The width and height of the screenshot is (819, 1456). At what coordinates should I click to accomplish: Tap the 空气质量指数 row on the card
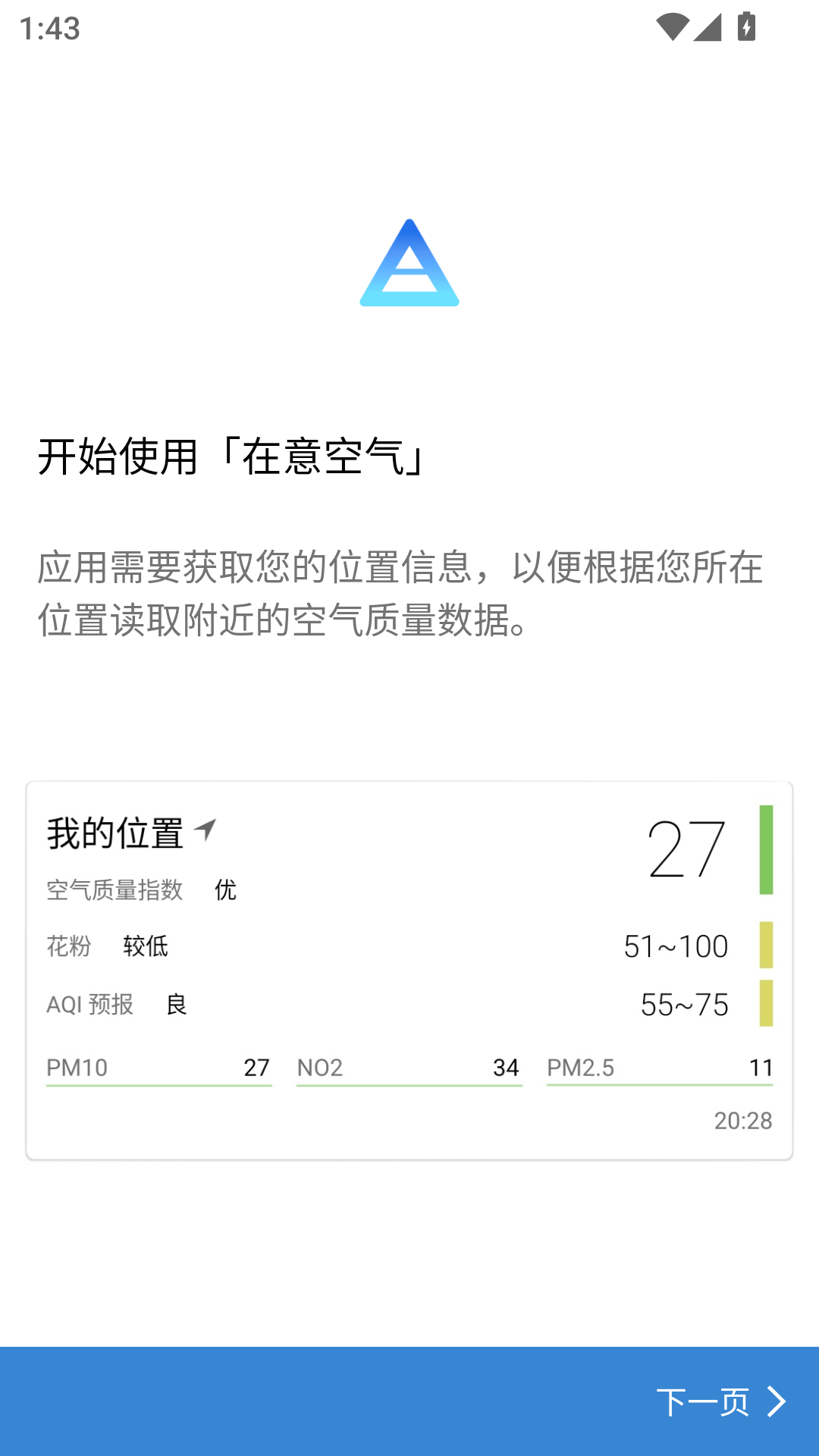pyautogui.click(x=114, y=890)
